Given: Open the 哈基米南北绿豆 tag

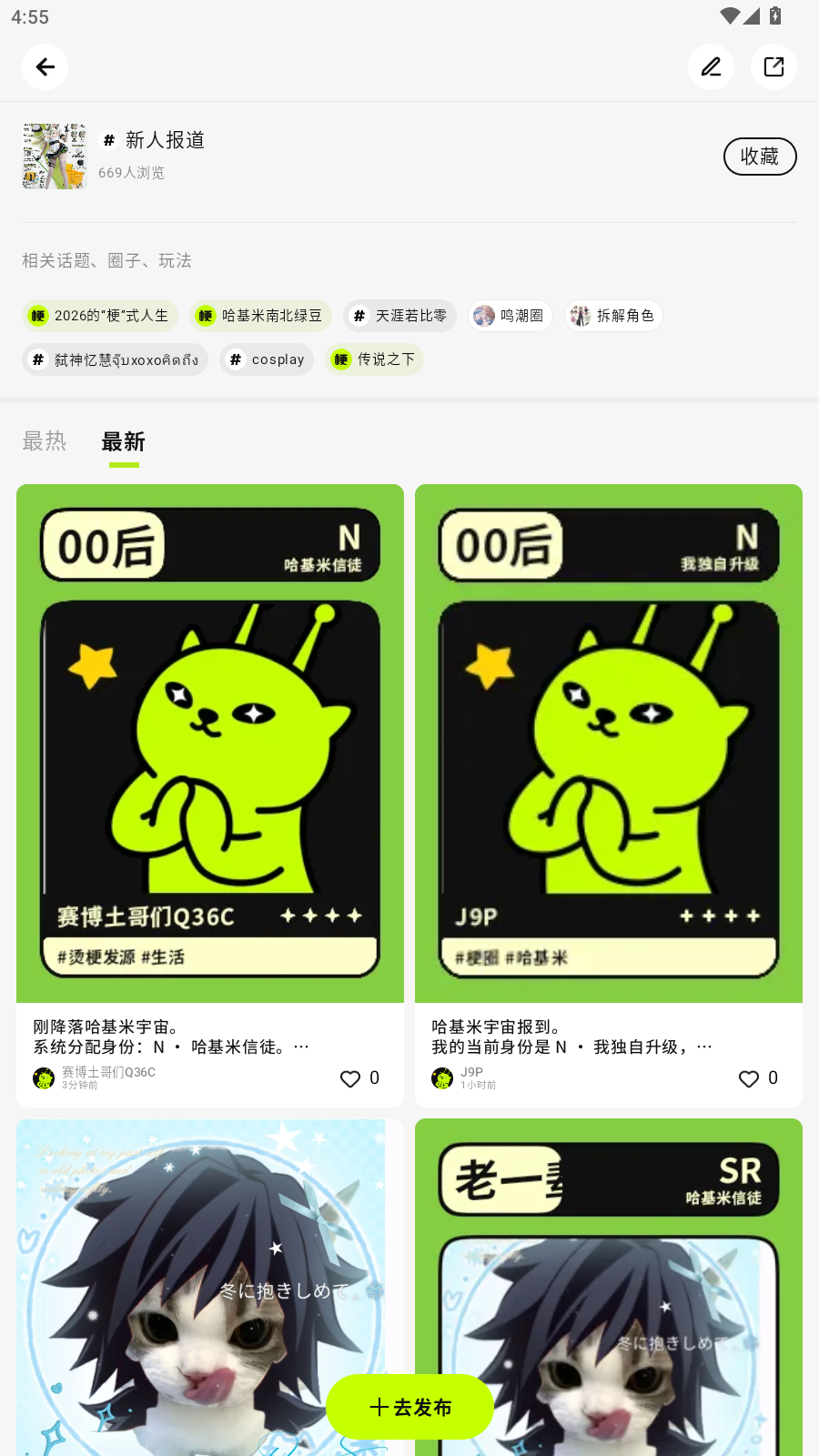Looking at the screenshot, I should 260,316.
